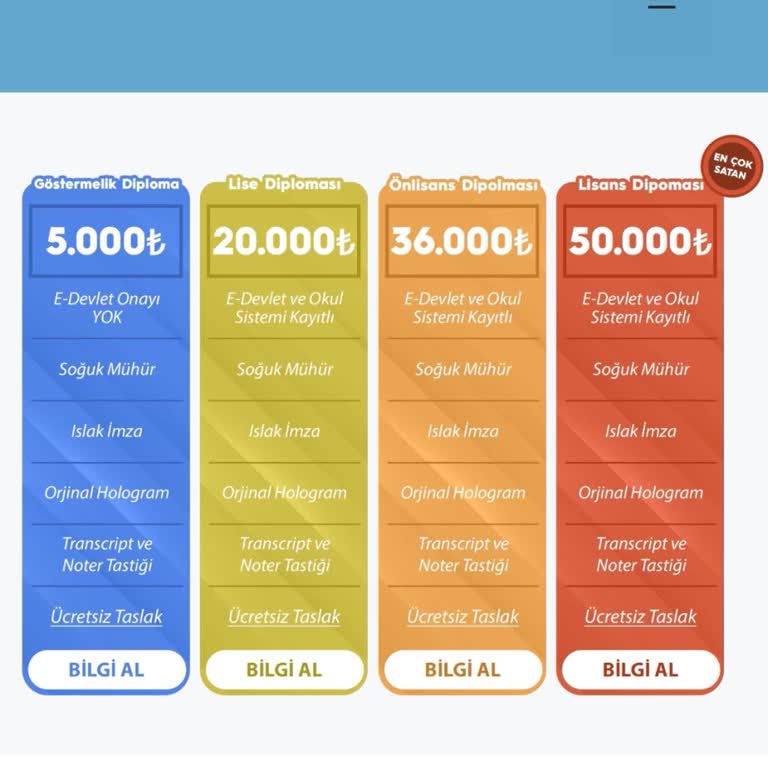The height and width of the screenshot is (768, 768).
Task: Open Ücretsiz Taslak link under Lise Diploması
Action: 284,617
